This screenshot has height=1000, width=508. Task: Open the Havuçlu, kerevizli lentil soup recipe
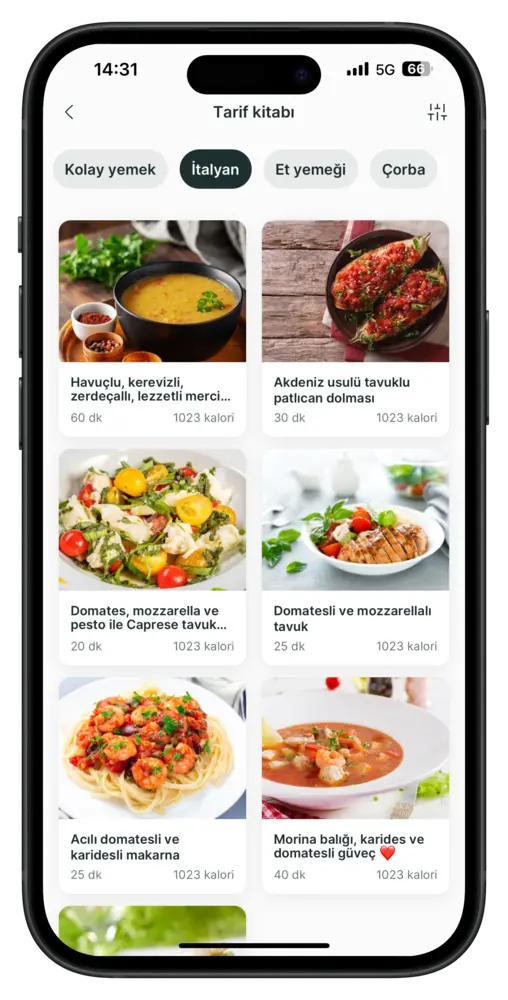(x=152, y=328)
